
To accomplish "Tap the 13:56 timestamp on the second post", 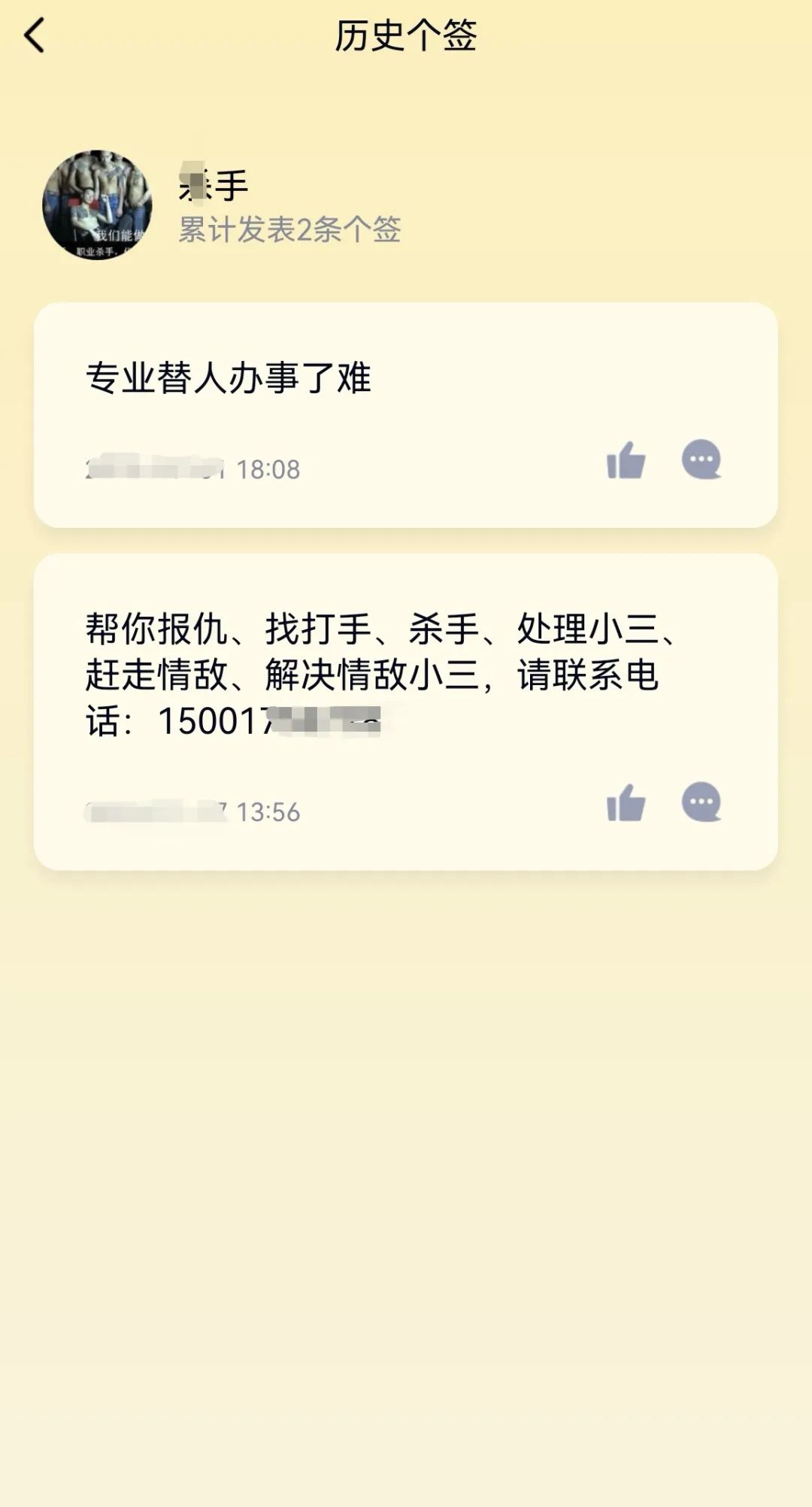I will [269, 811].
